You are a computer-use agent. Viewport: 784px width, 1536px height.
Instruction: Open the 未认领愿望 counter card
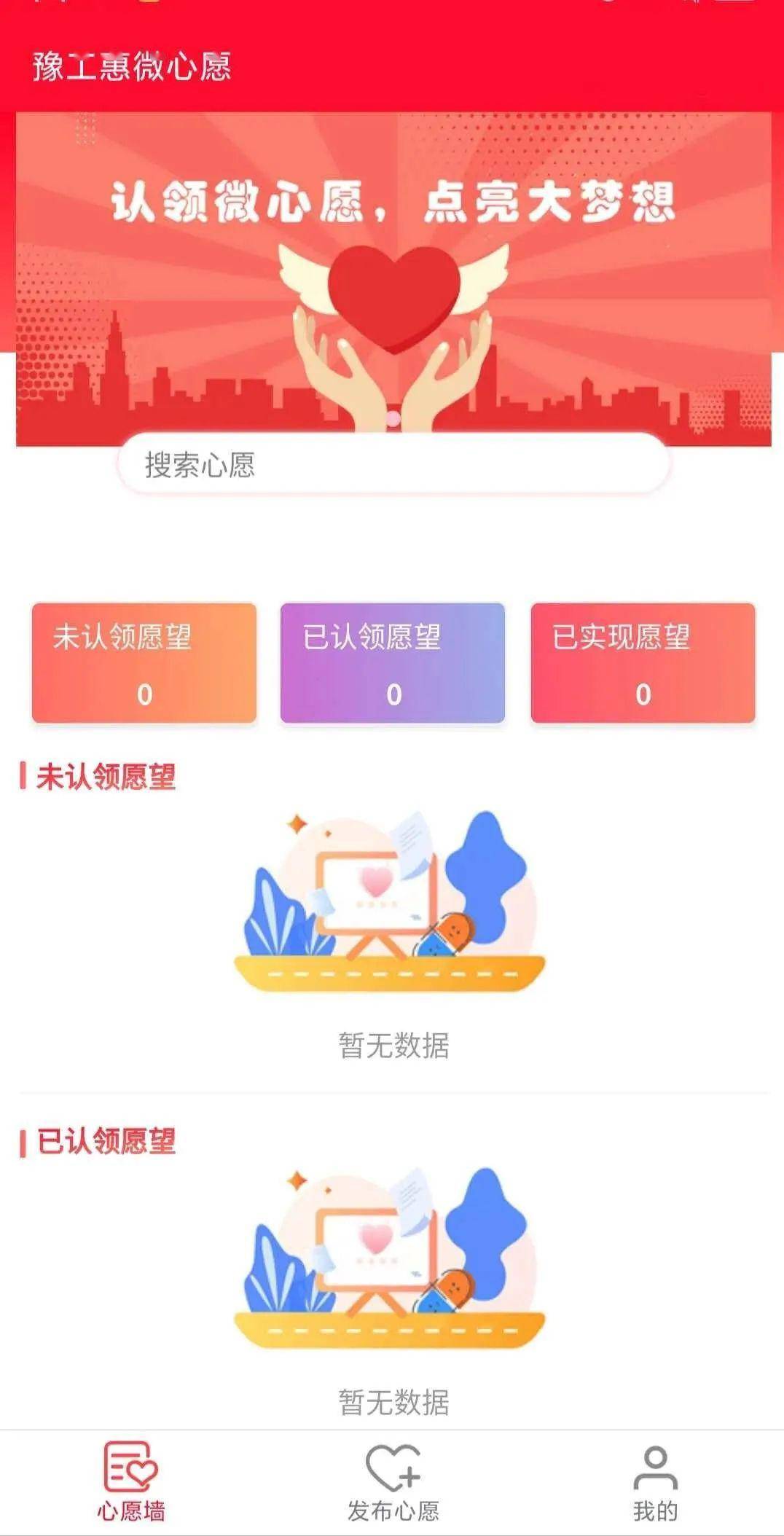coord(144,662)
